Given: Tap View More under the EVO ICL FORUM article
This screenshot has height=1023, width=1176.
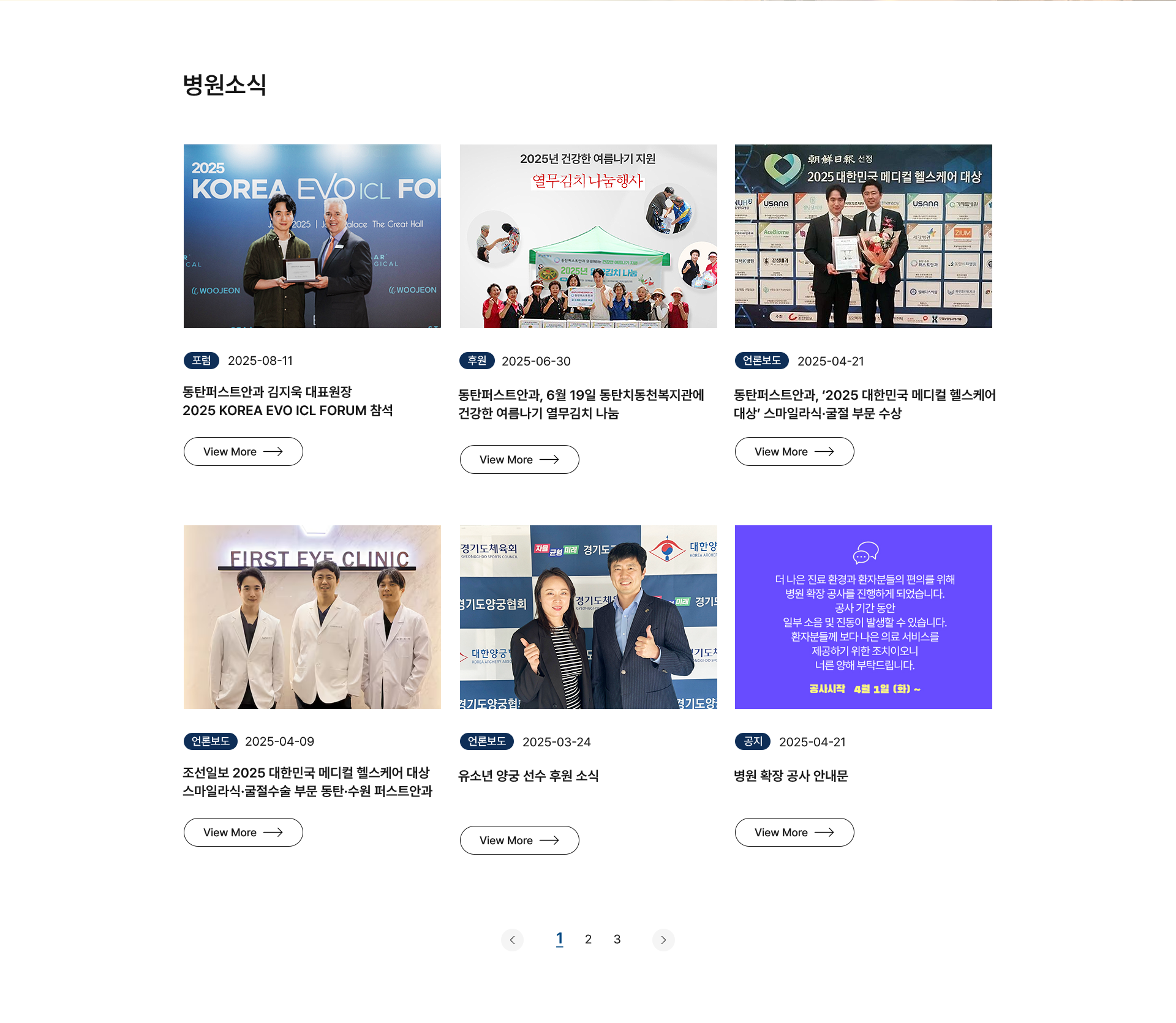Looking at the screenshot, I should point(243,452).
